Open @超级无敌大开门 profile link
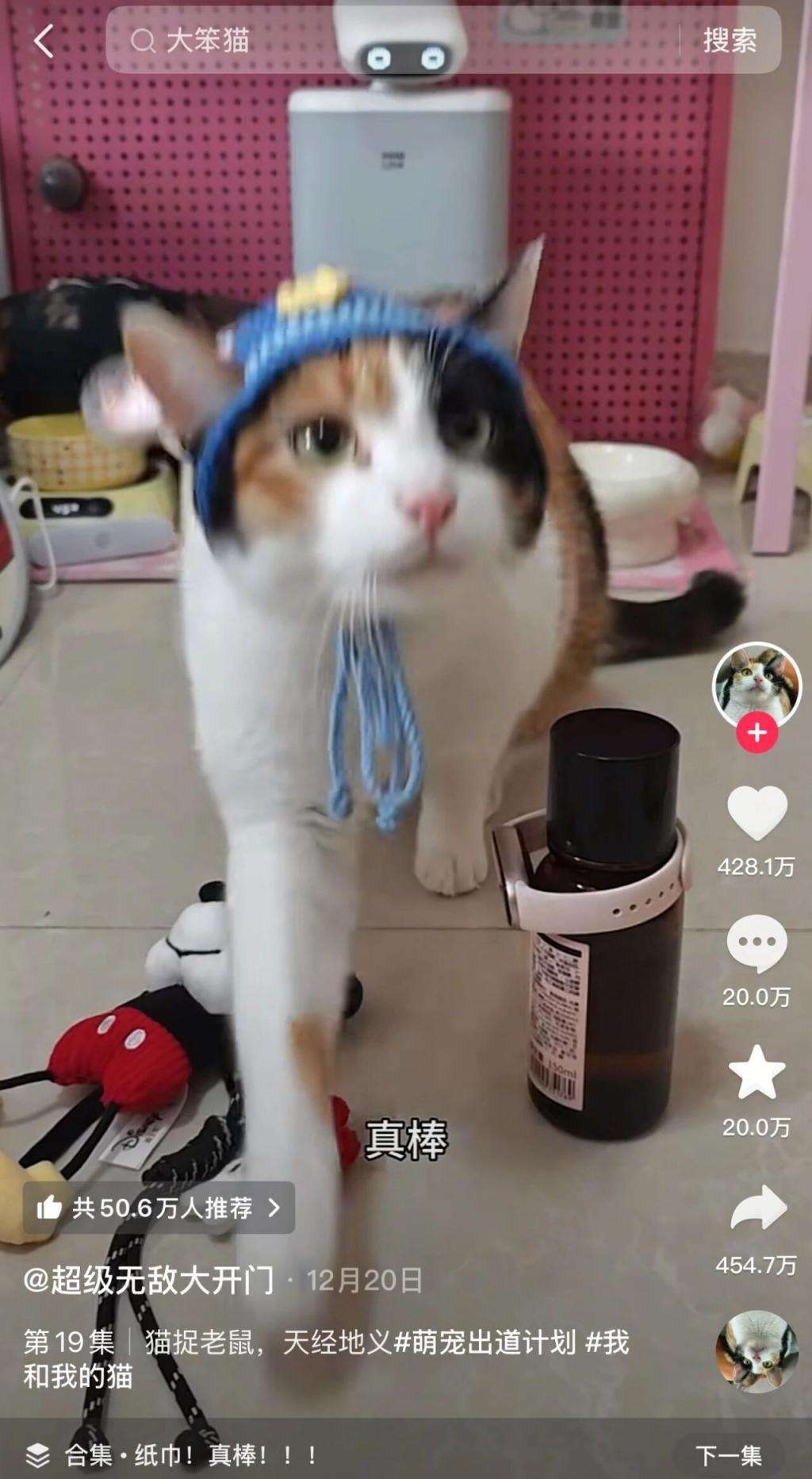The height and width of the screenshot is (1479, 812). 149,1280
